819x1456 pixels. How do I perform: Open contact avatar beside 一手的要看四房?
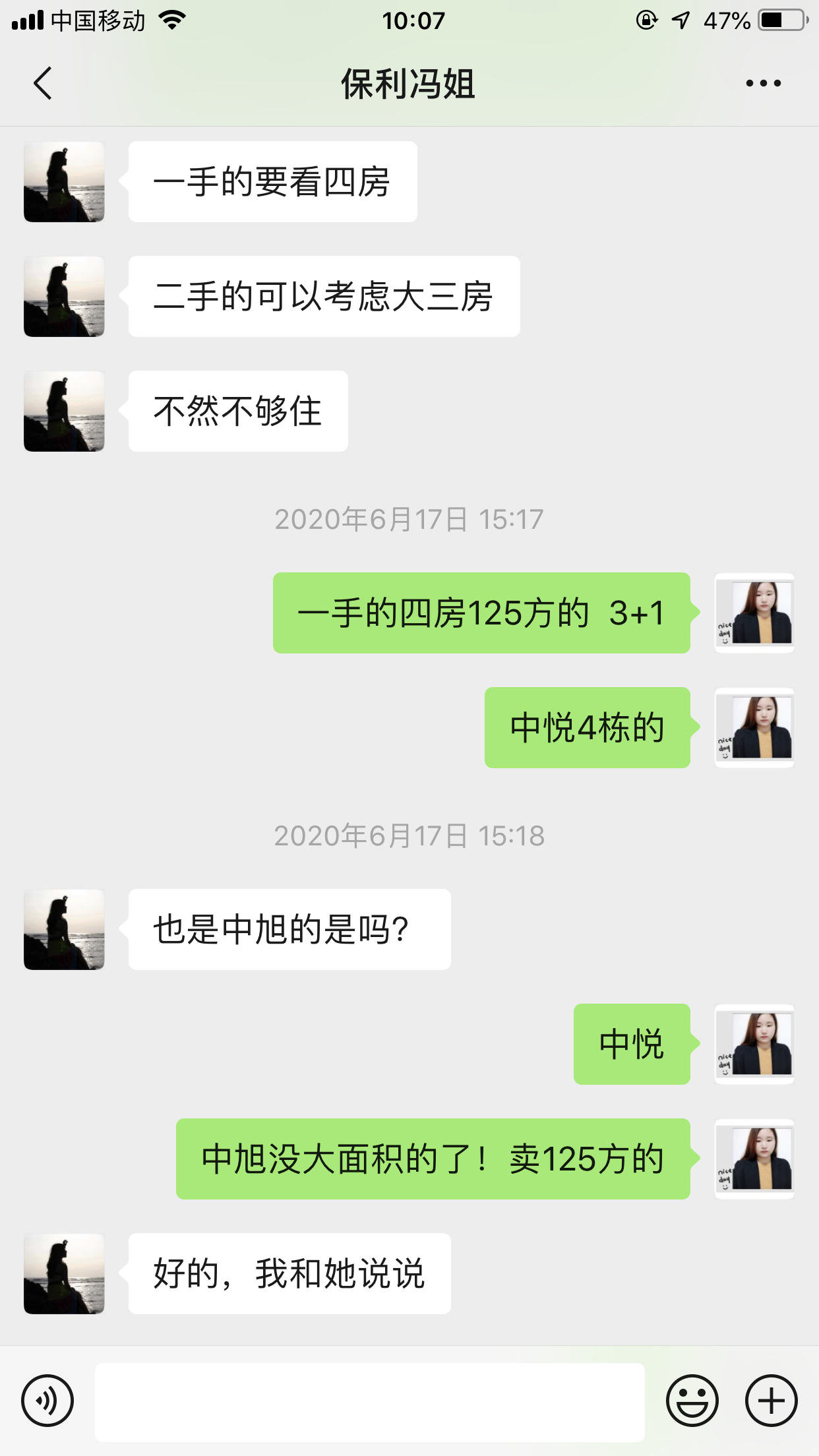[x=64, y=182]
